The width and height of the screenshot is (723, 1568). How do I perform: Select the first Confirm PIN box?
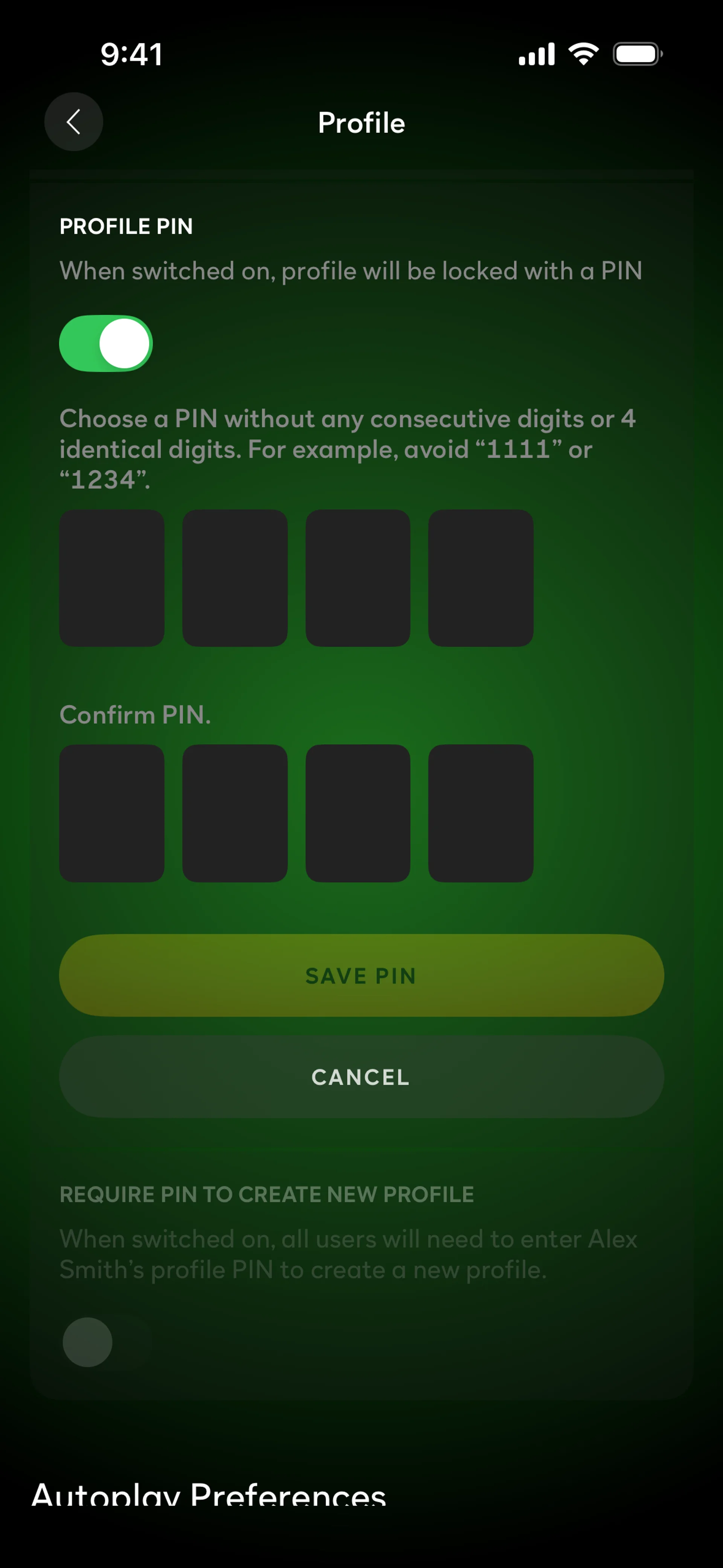tap(112, 813)
